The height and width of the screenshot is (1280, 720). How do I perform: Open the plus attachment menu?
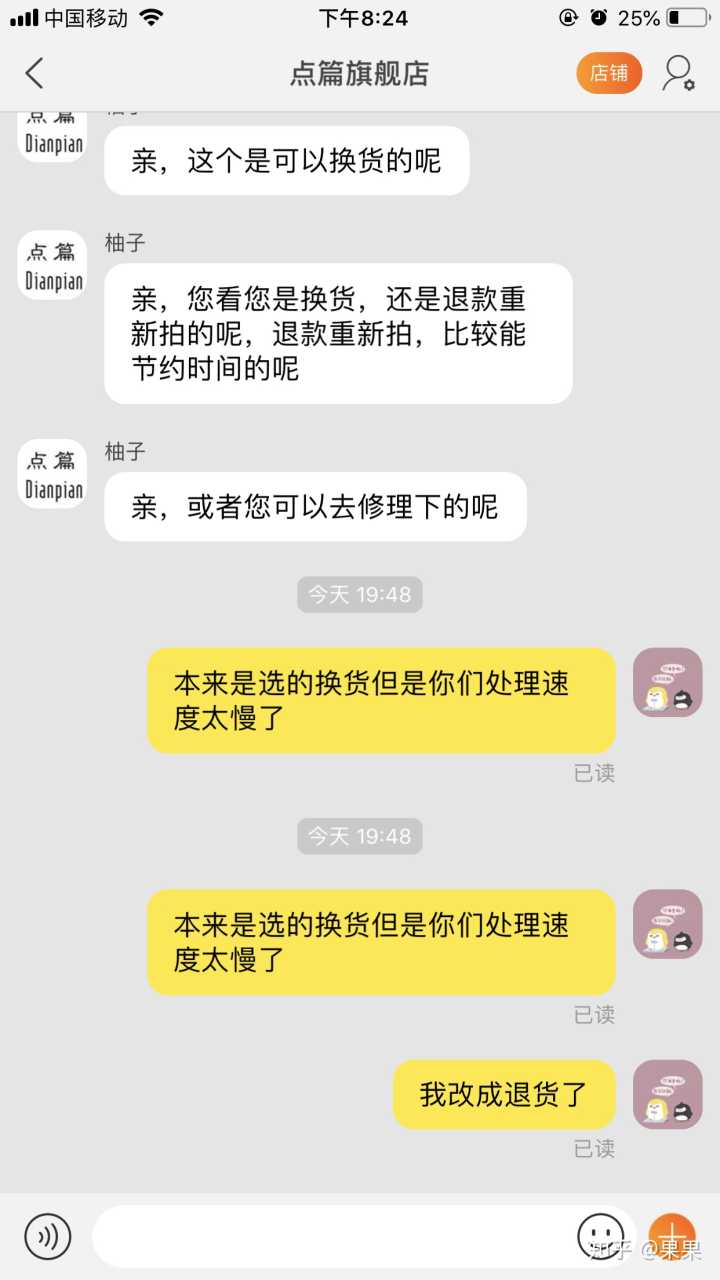(x=671, y=1236)
